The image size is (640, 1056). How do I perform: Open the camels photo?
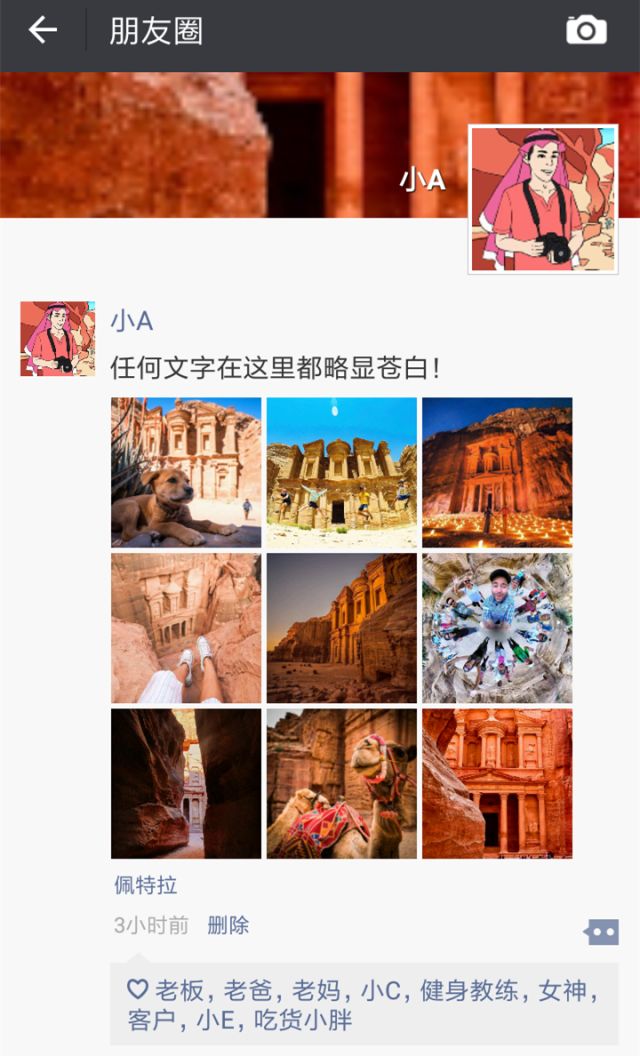342,783
